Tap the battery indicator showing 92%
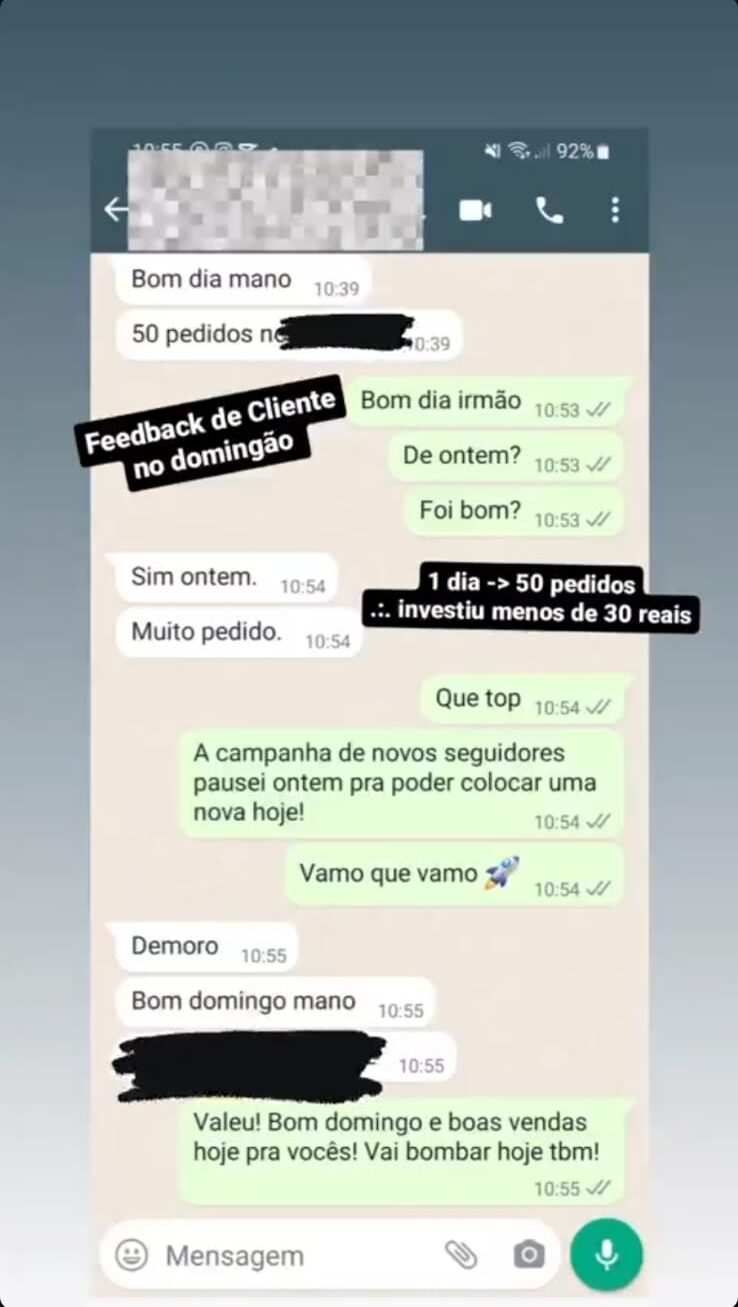This screenshot has height=1307, width=738. click(x=604, y=150)
